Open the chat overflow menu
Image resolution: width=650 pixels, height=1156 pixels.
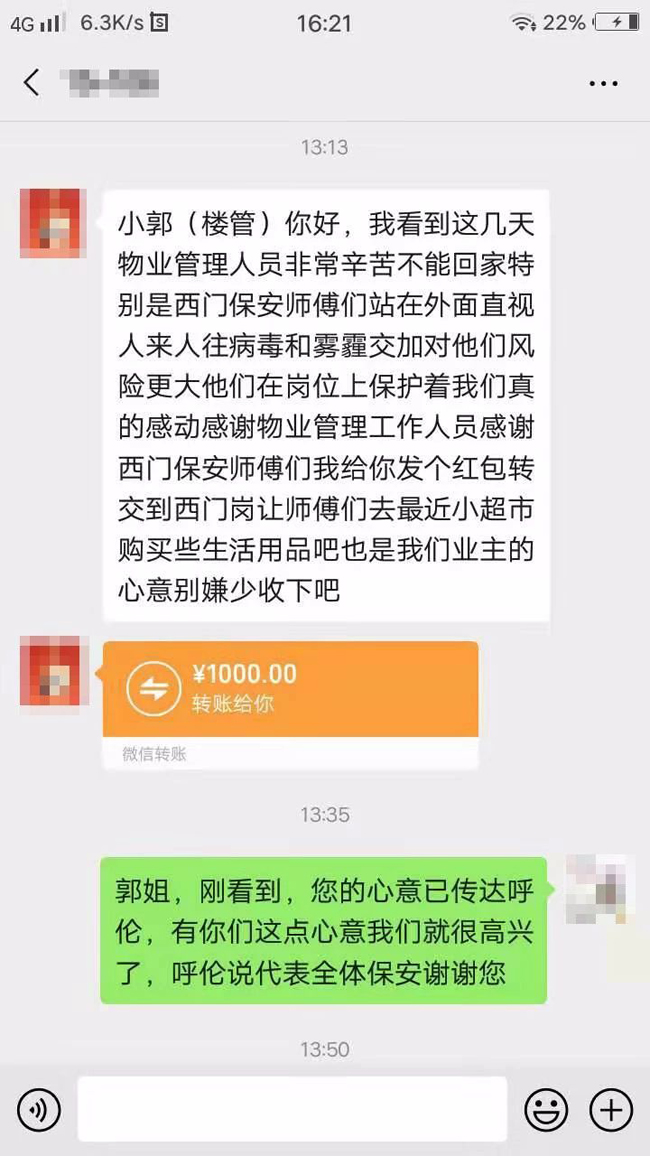603,83
